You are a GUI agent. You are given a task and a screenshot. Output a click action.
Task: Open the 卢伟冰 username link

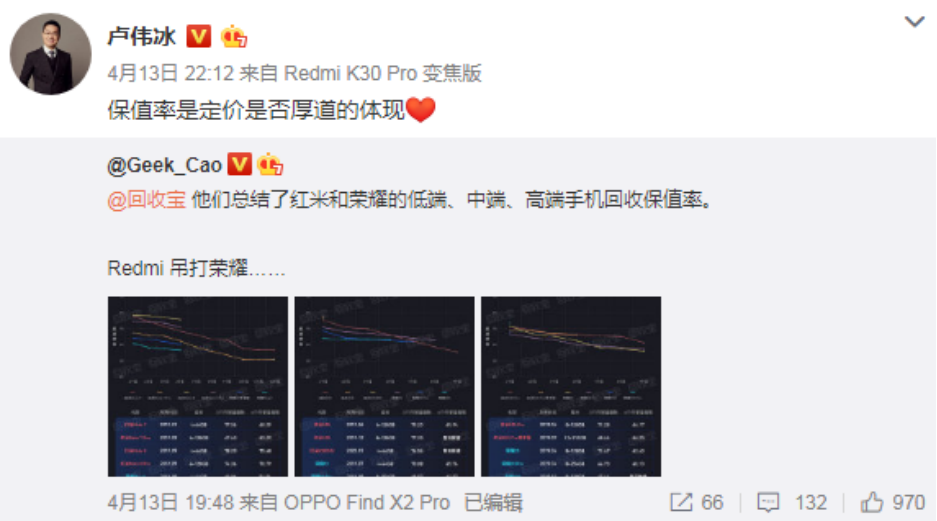point(141,37)
